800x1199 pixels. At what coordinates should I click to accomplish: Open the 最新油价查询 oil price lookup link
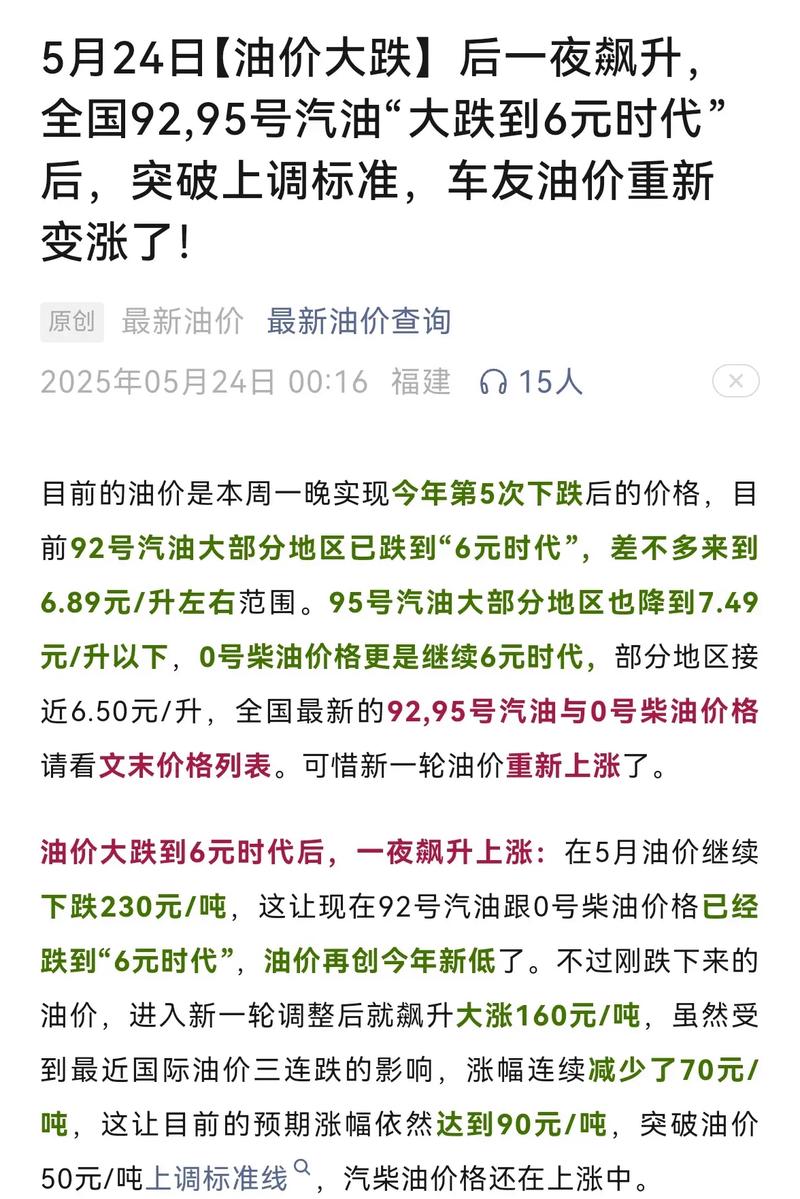pos(357,322)
